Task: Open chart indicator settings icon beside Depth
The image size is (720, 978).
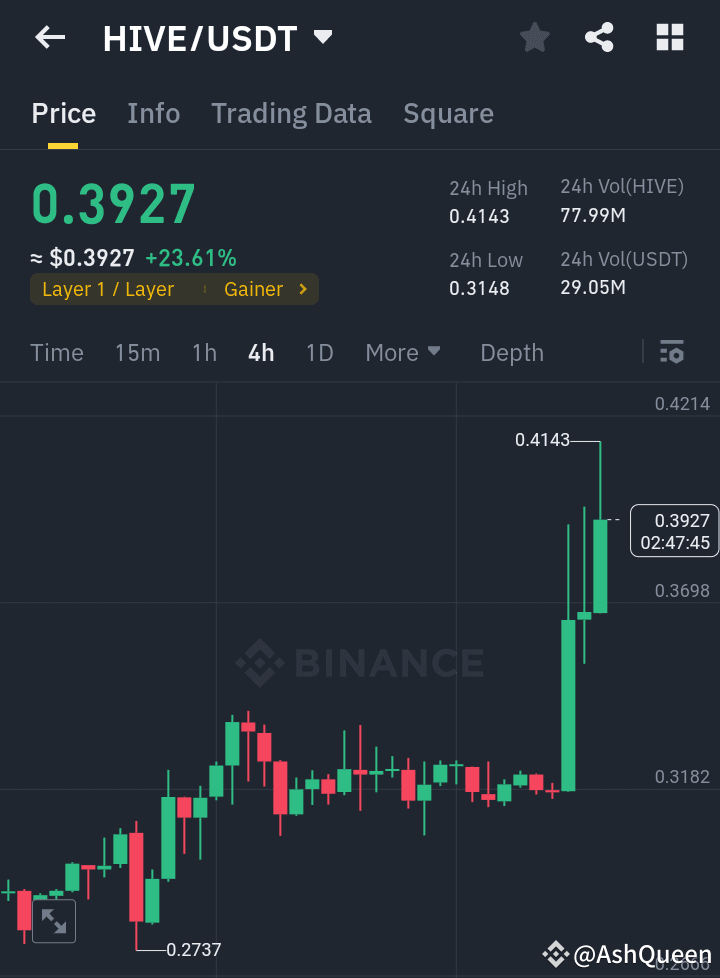Action: pyautogui.click(x=671, y=352)
